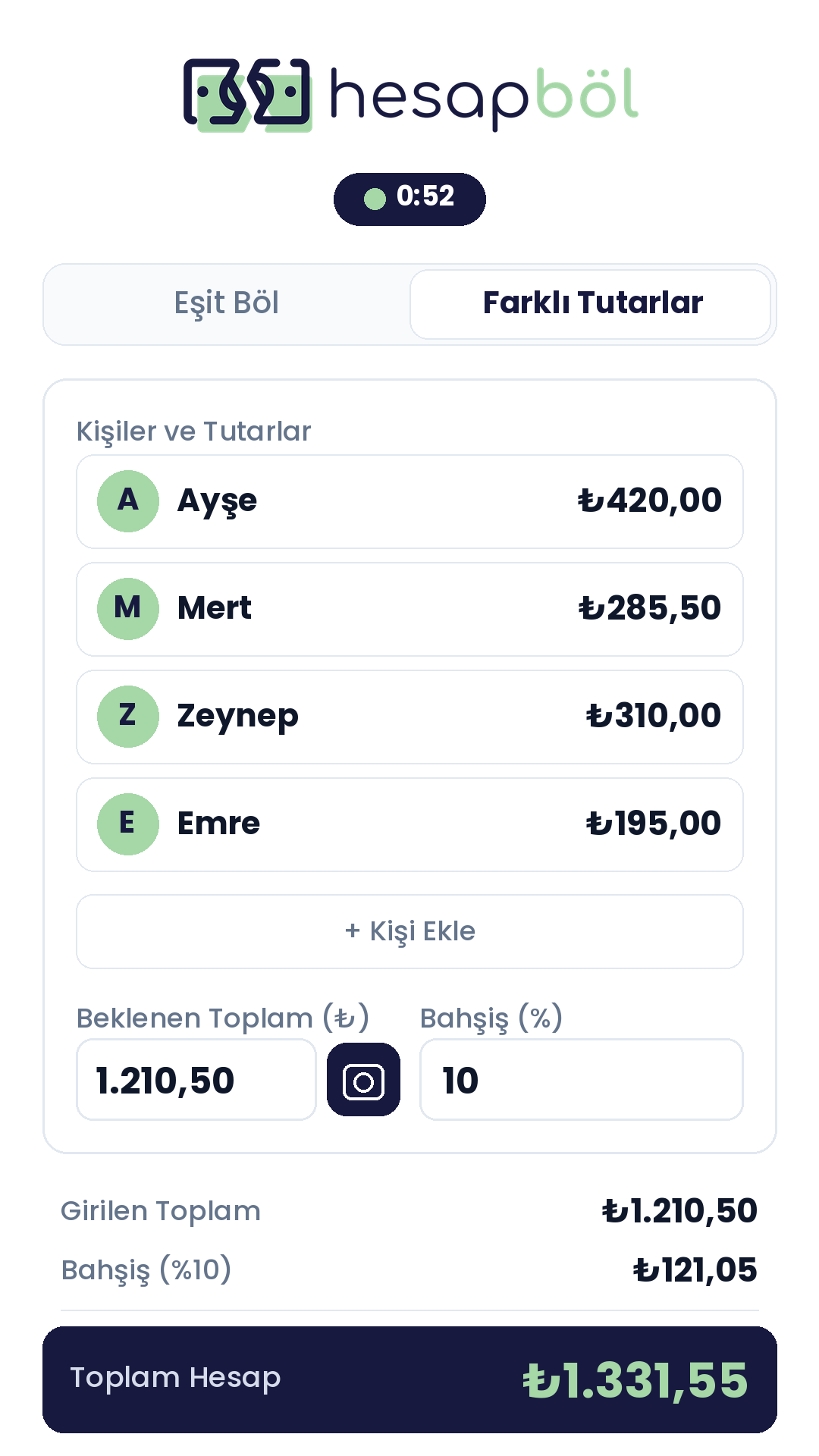Keep Farklı Tutarlar mode selected
819x1456 pixels.
[592, 303]
